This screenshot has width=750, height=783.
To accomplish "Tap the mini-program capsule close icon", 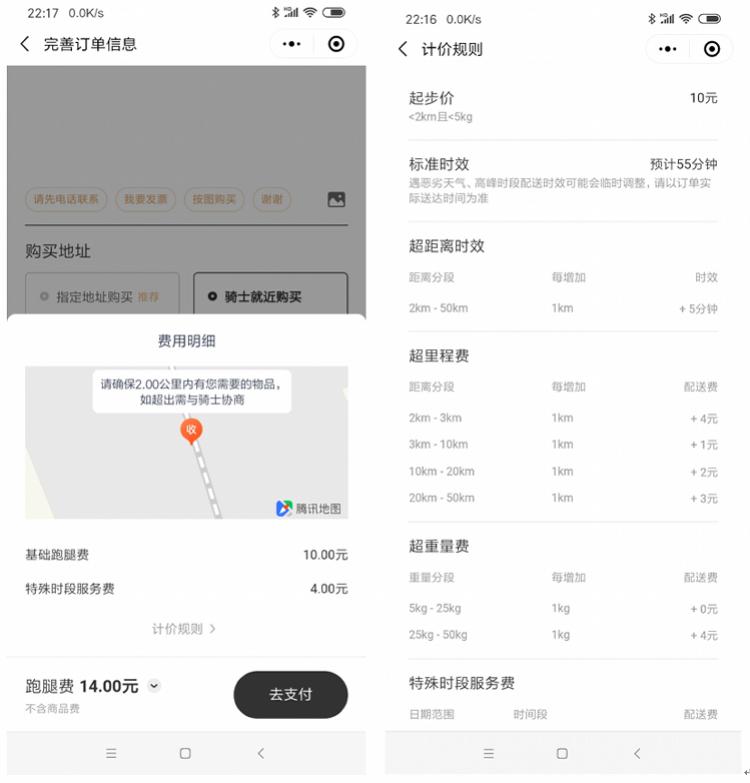I will (335, 43).
